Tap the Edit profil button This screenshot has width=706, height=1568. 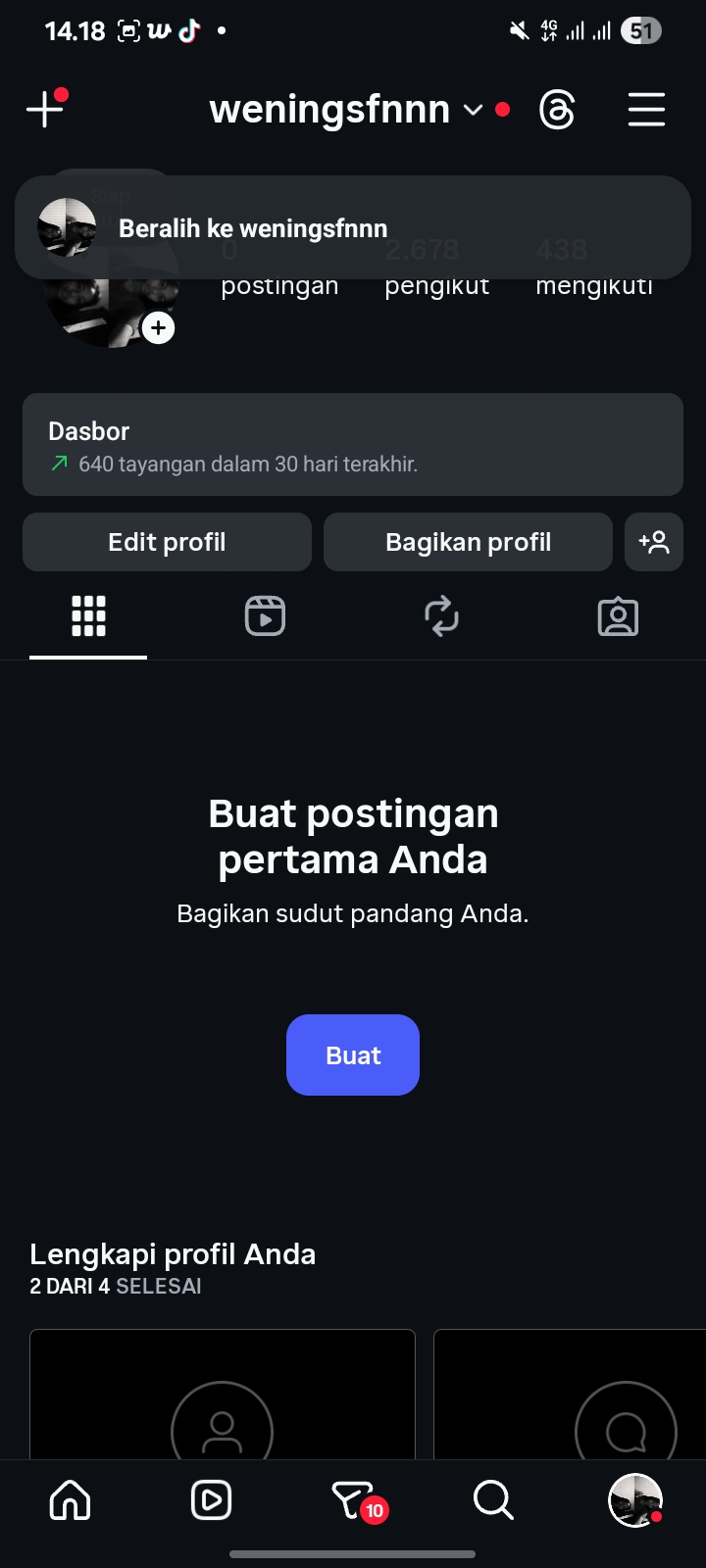(167, 542)
